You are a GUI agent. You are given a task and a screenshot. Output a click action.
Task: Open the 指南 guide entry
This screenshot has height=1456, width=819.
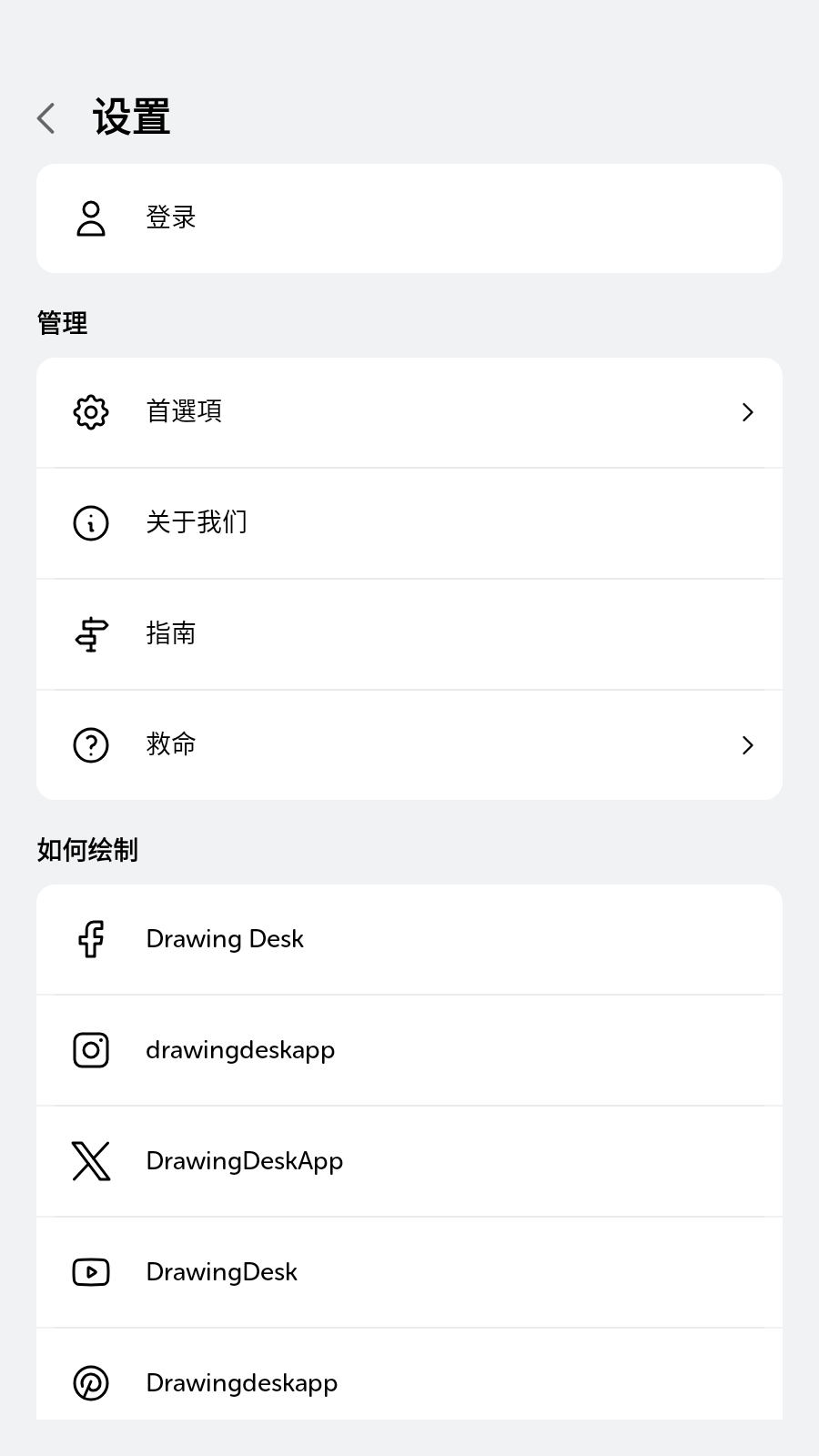(x=172, y=633)
